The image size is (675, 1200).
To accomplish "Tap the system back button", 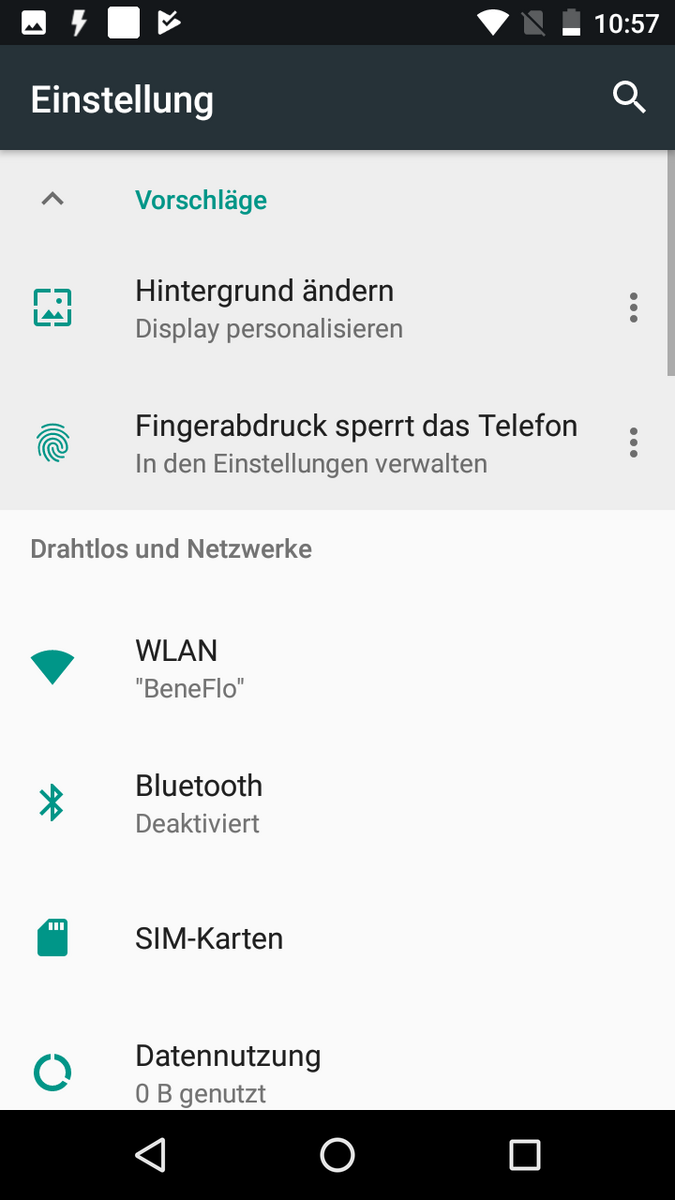I will tap(150, 1155).
